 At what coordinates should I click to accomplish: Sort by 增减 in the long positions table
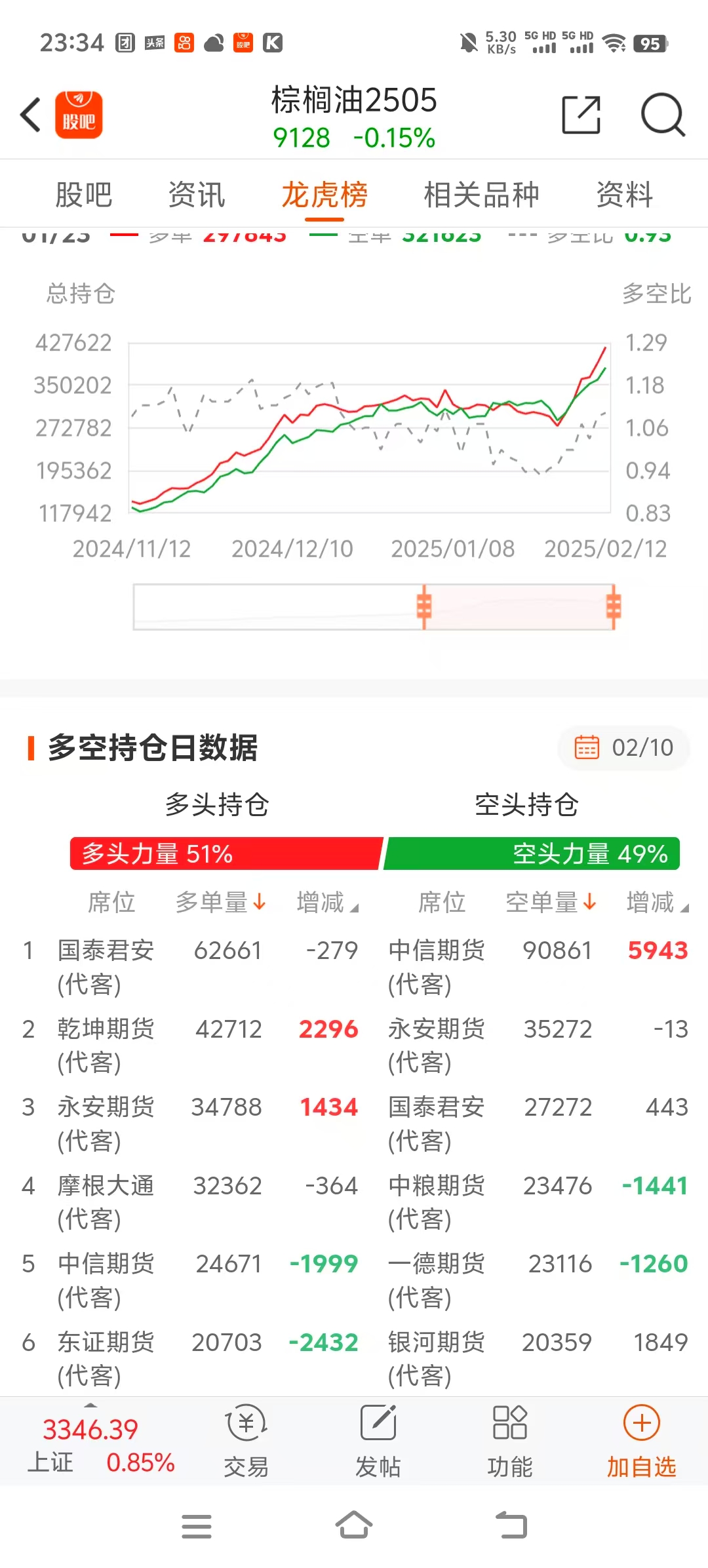327,903
